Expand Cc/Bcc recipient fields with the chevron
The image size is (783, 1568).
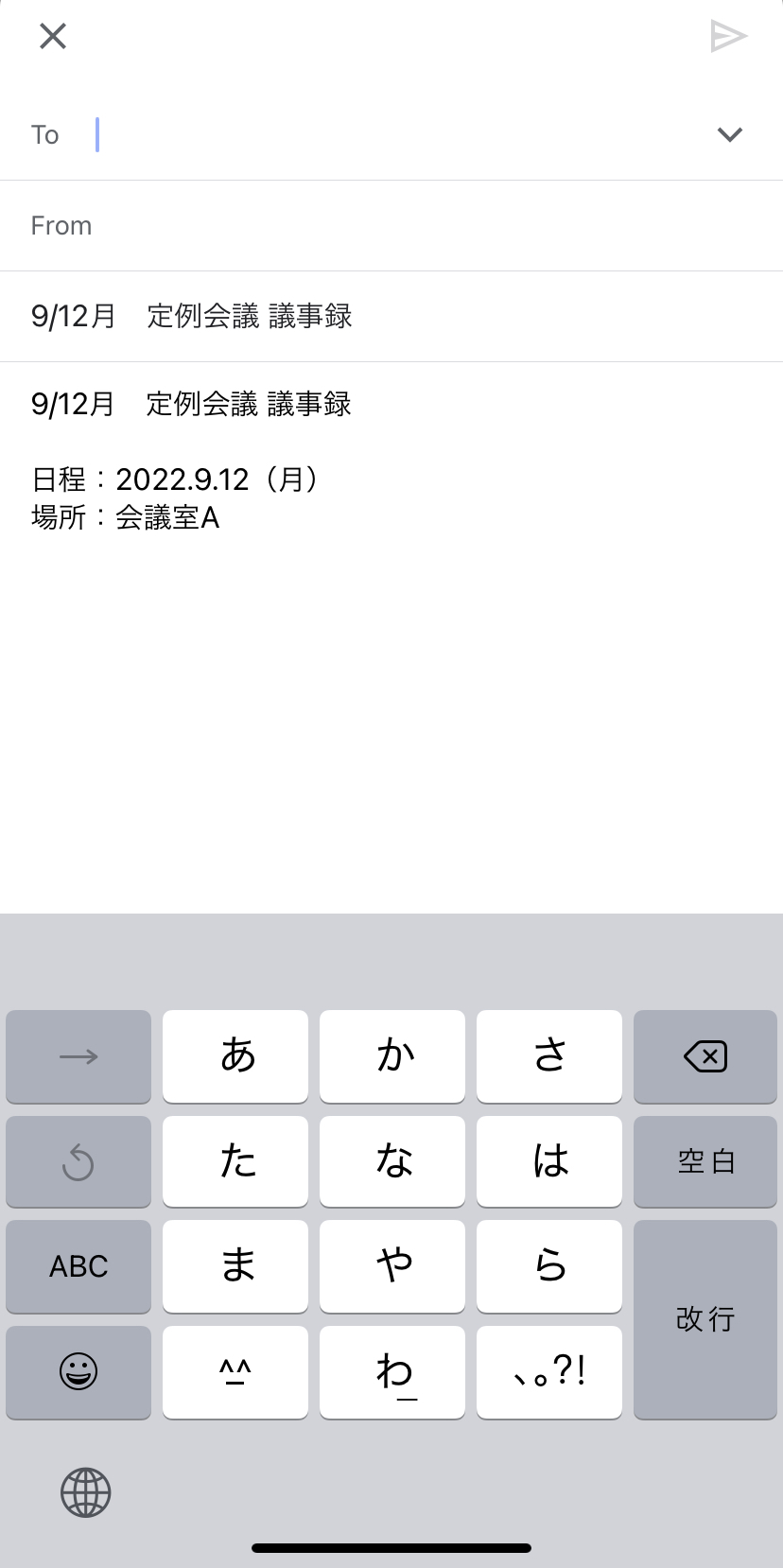(x=729, y=134)
